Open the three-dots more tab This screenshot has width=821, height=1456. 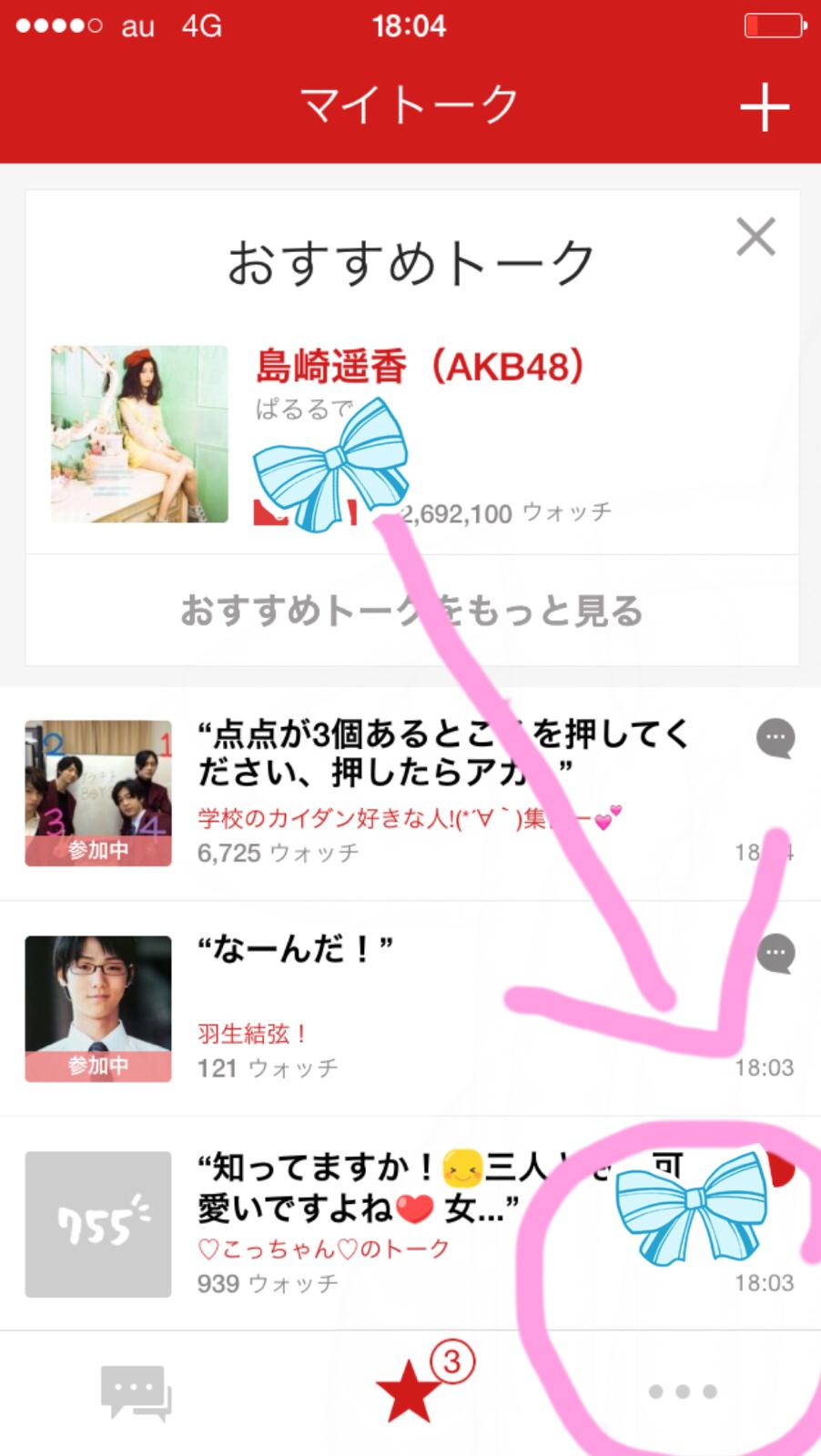683,1391
